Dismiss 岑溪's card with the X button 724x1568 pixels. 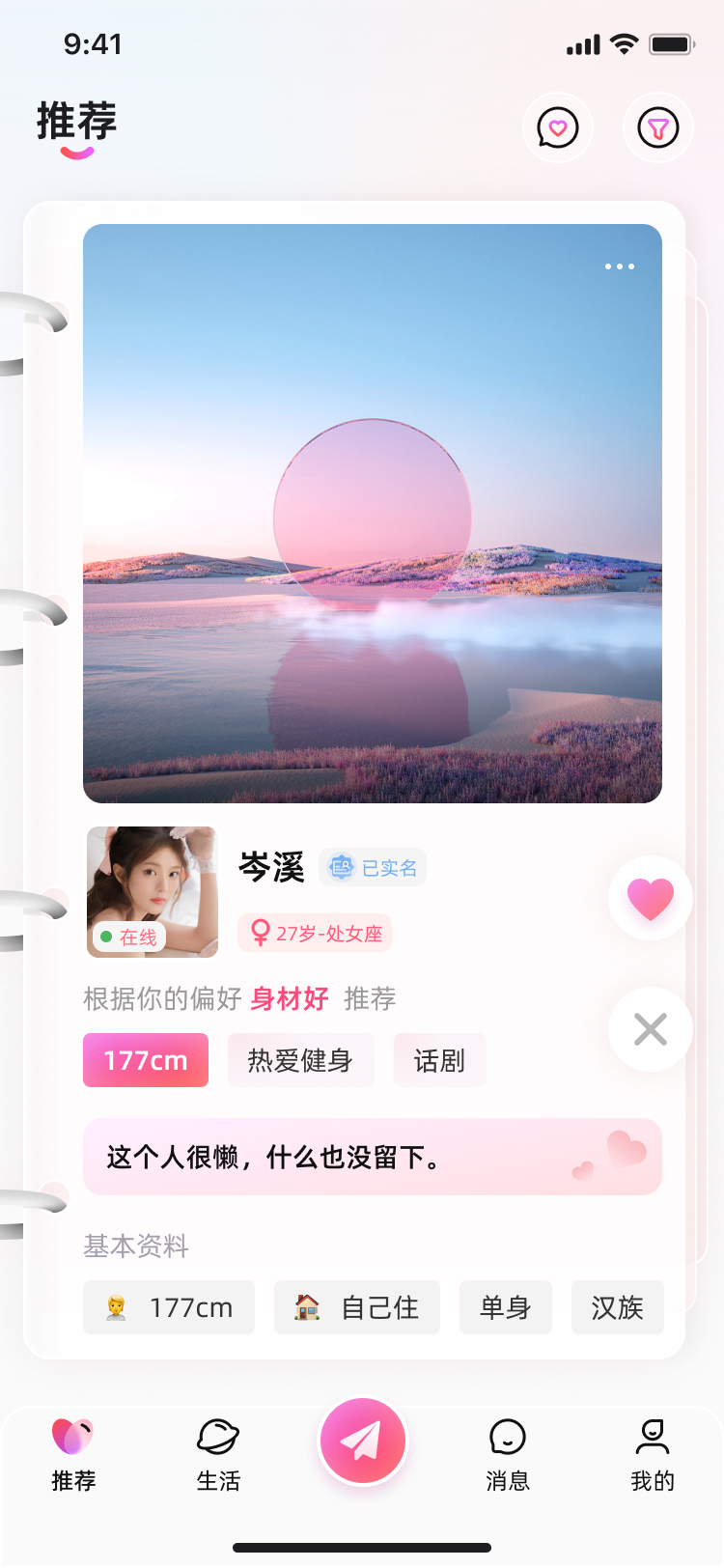coord(651,1029)
